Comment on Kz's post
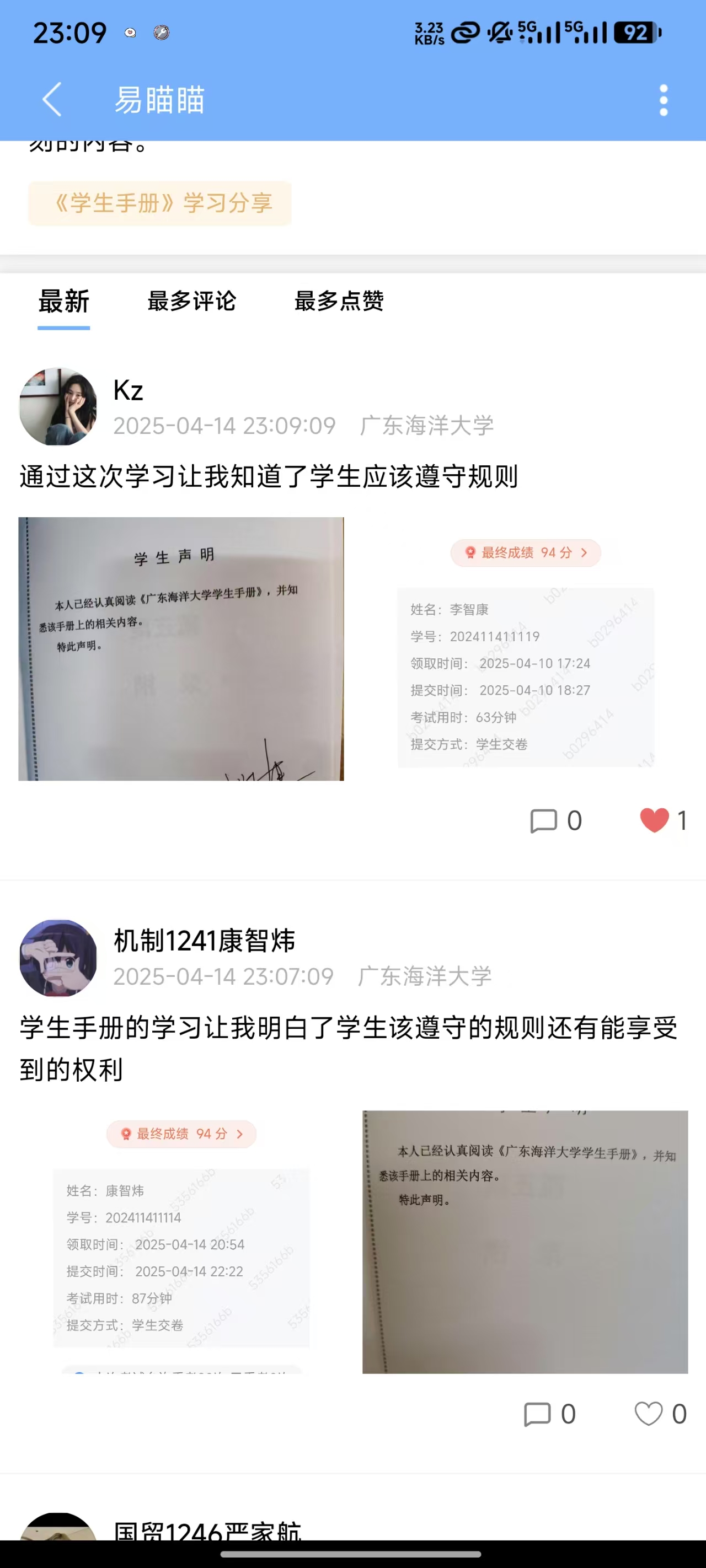The image size is (706, 1568). [x=555, y=820]
